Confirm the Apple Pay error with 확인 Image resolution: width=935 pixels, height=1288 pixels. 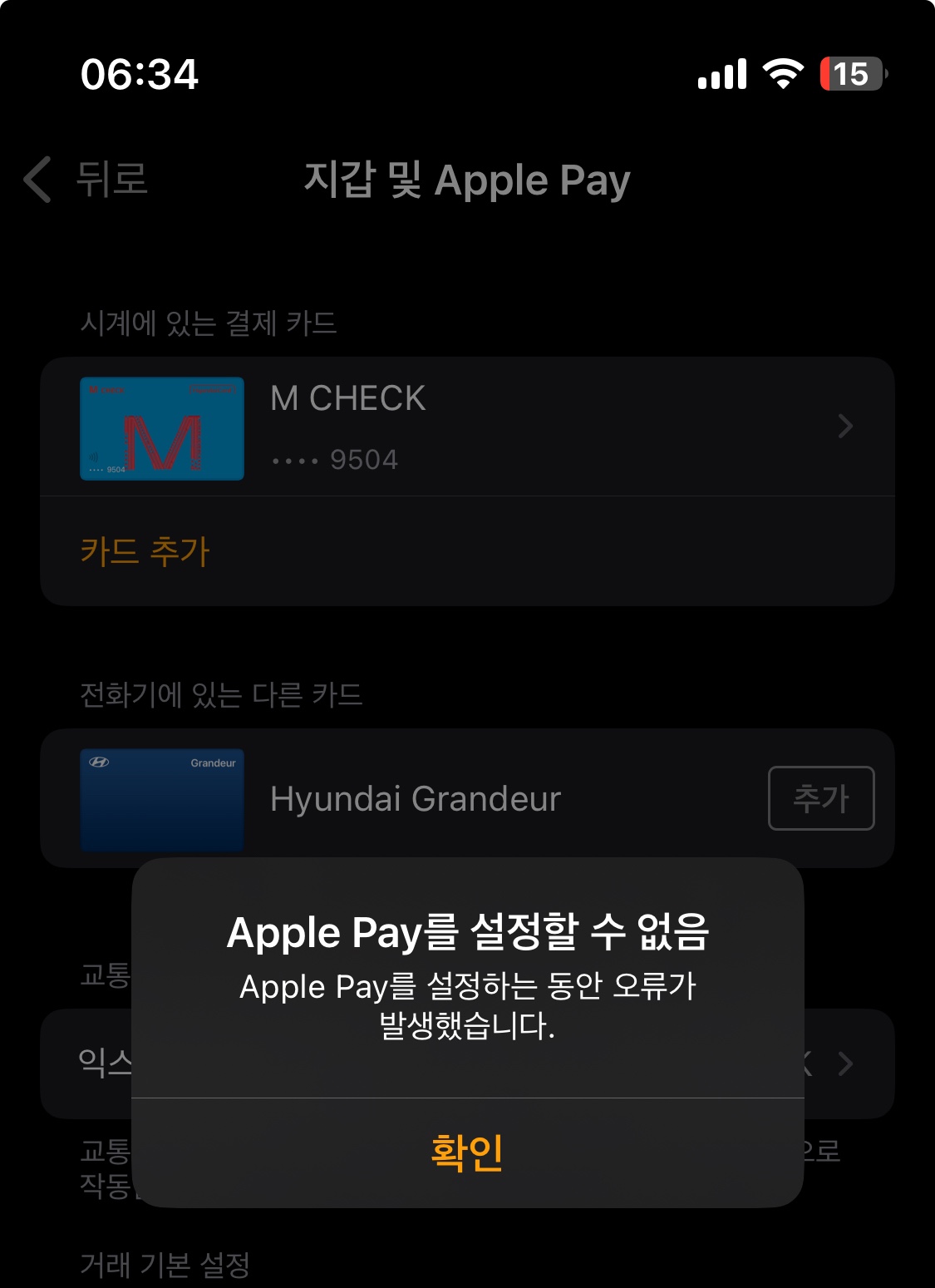[467, 1152]
